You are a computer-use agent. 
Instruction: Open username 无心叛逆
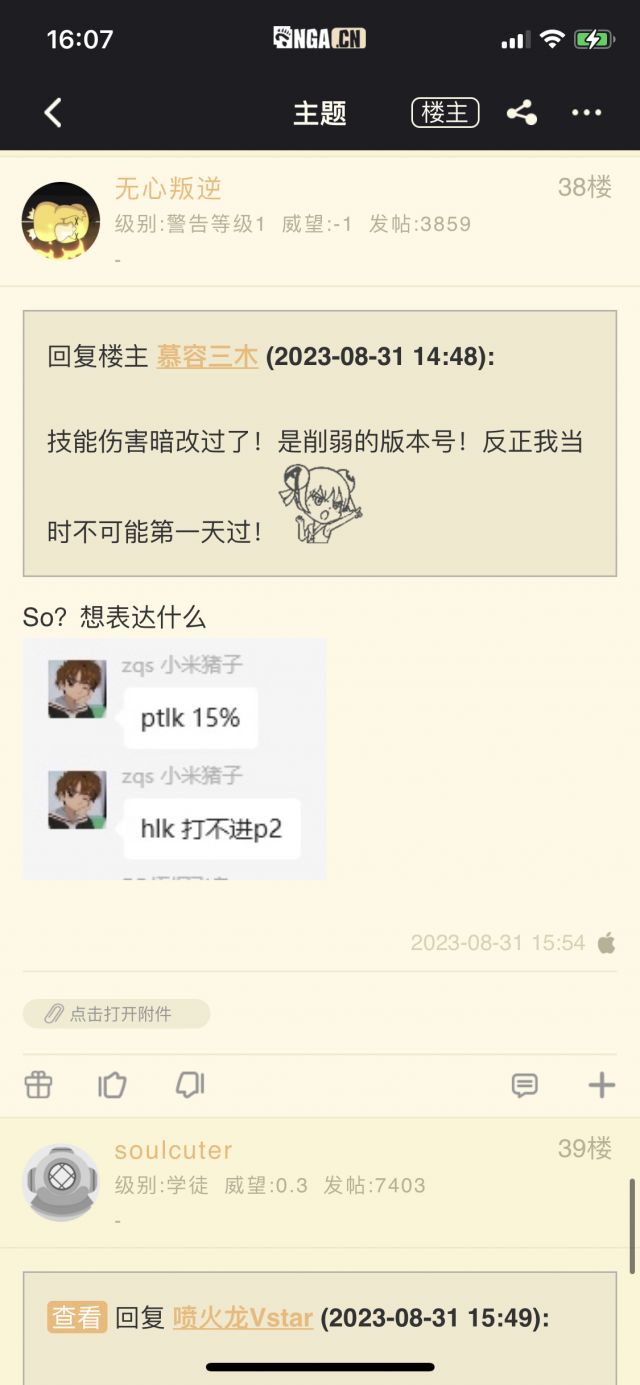[168, 188]
